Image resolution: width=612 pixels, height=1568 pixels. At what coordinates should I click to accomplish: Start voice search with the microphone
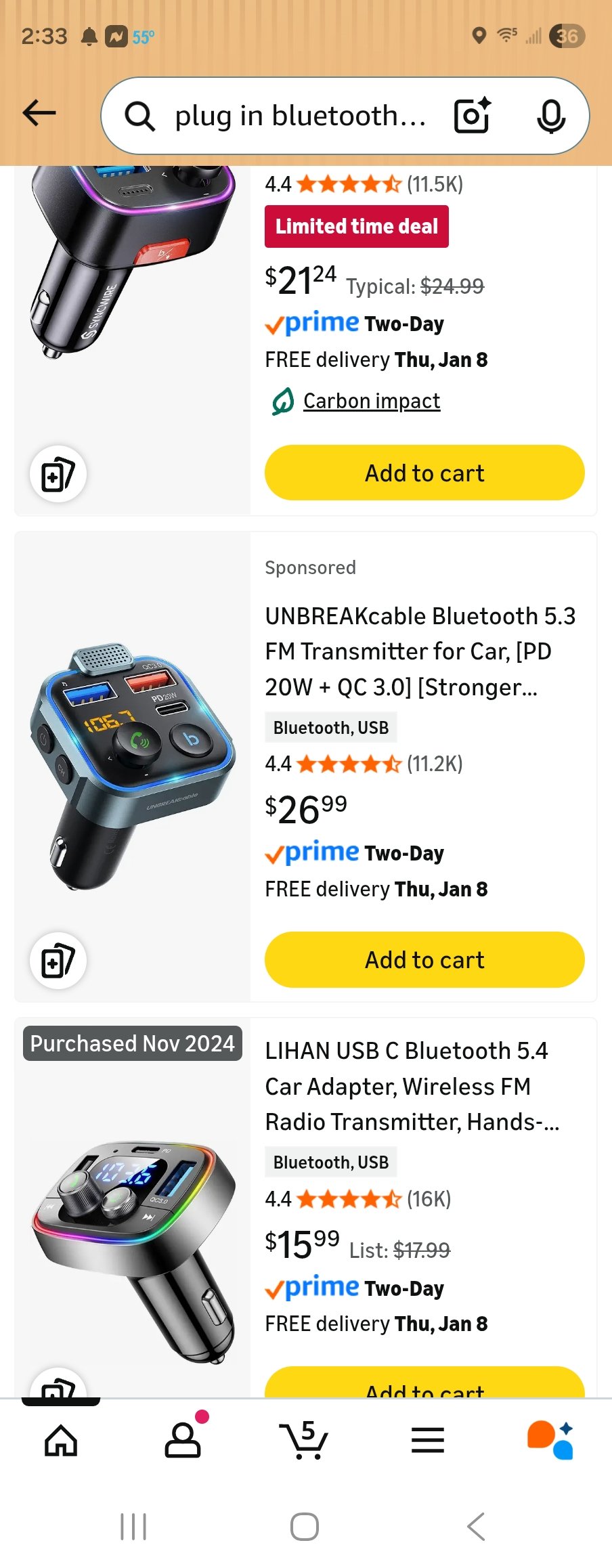(x=551, y=116)
